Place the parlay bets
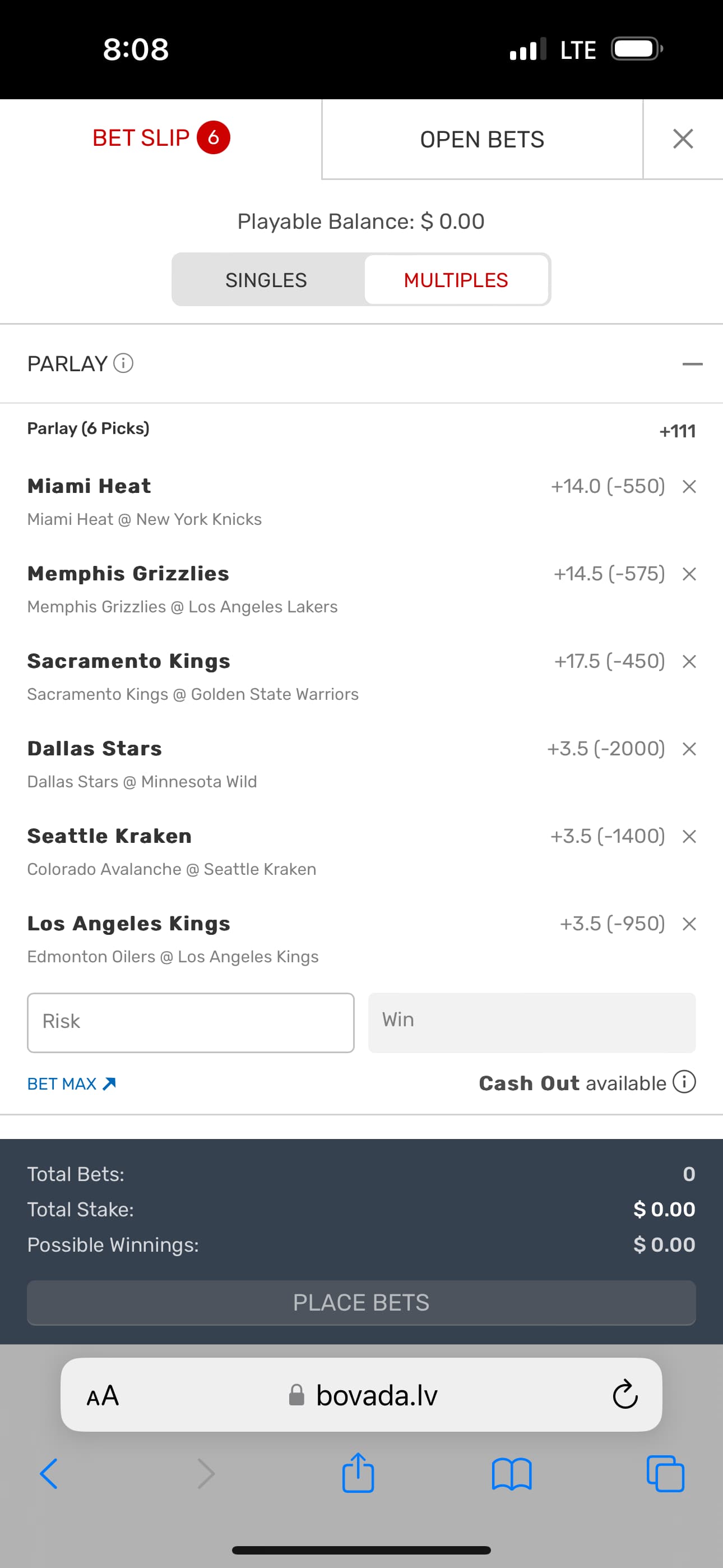Image resolution: width=723 pixels, height=1568 pixels. [361, 1303]
